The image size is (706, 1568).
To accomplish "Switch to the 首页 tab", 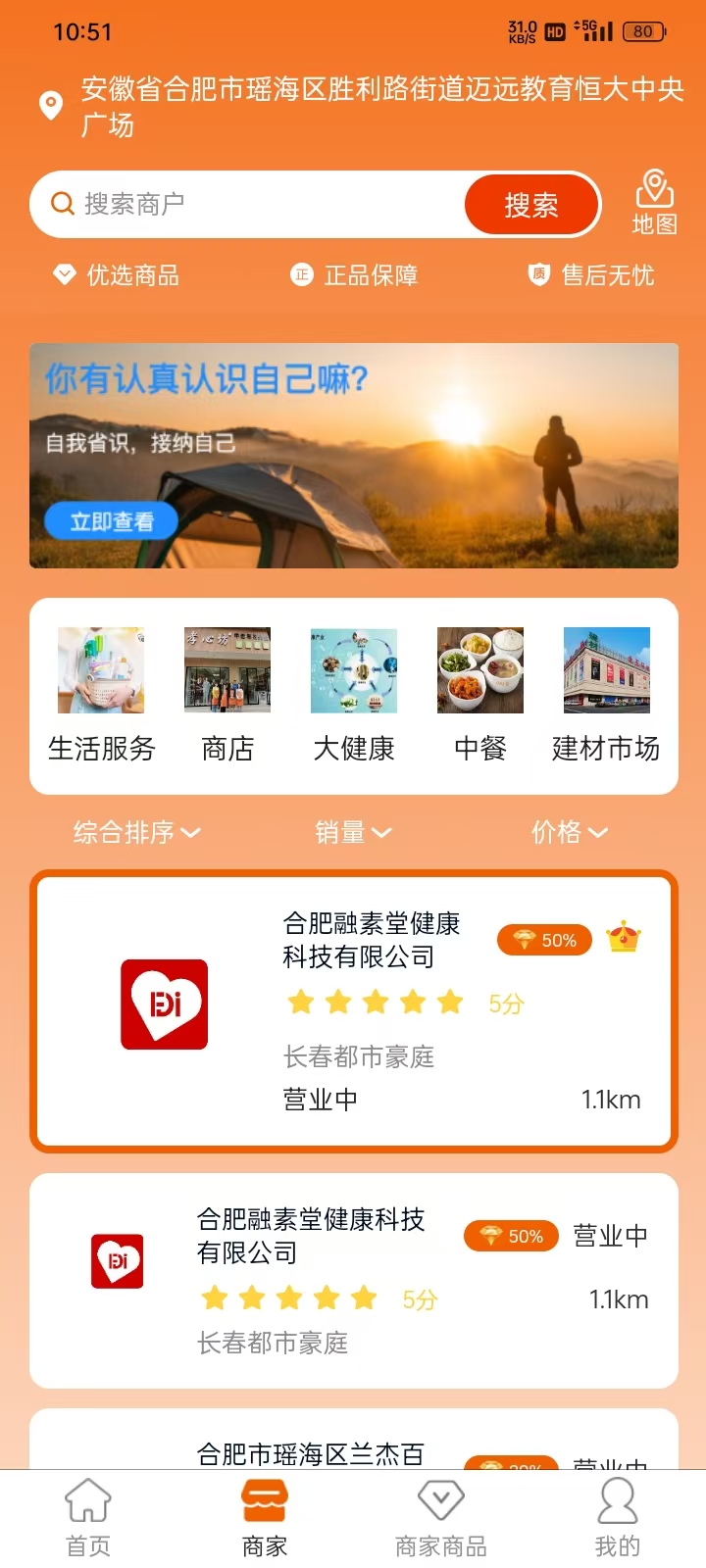I will click(x=88, y=1515).
